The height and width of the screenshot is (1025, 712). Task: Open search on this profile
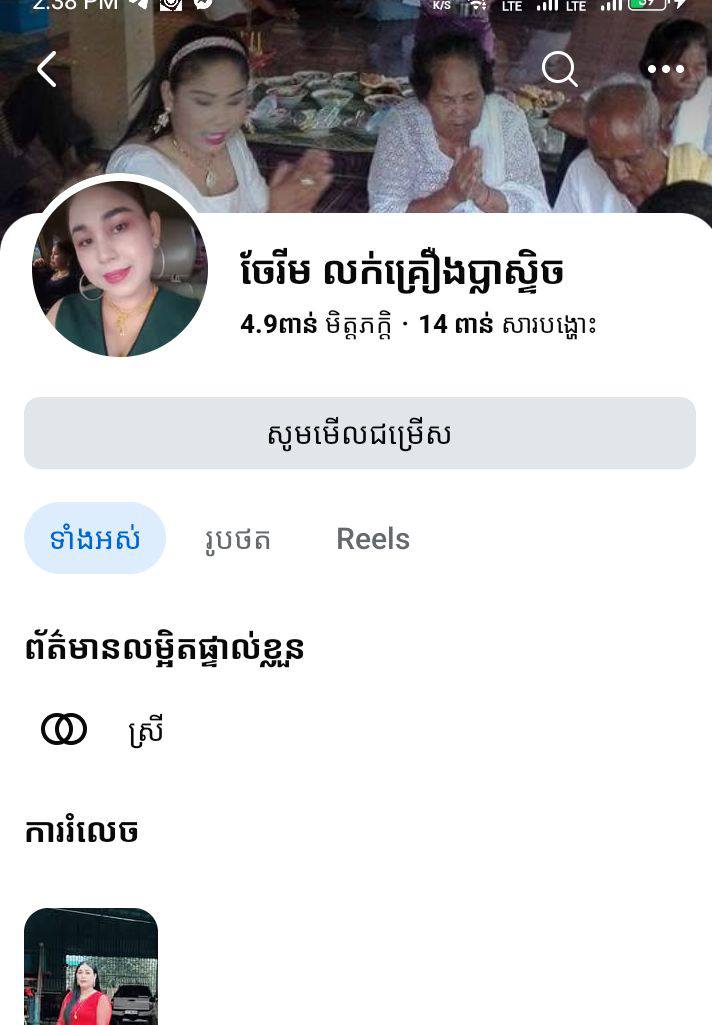pos(559,69)
